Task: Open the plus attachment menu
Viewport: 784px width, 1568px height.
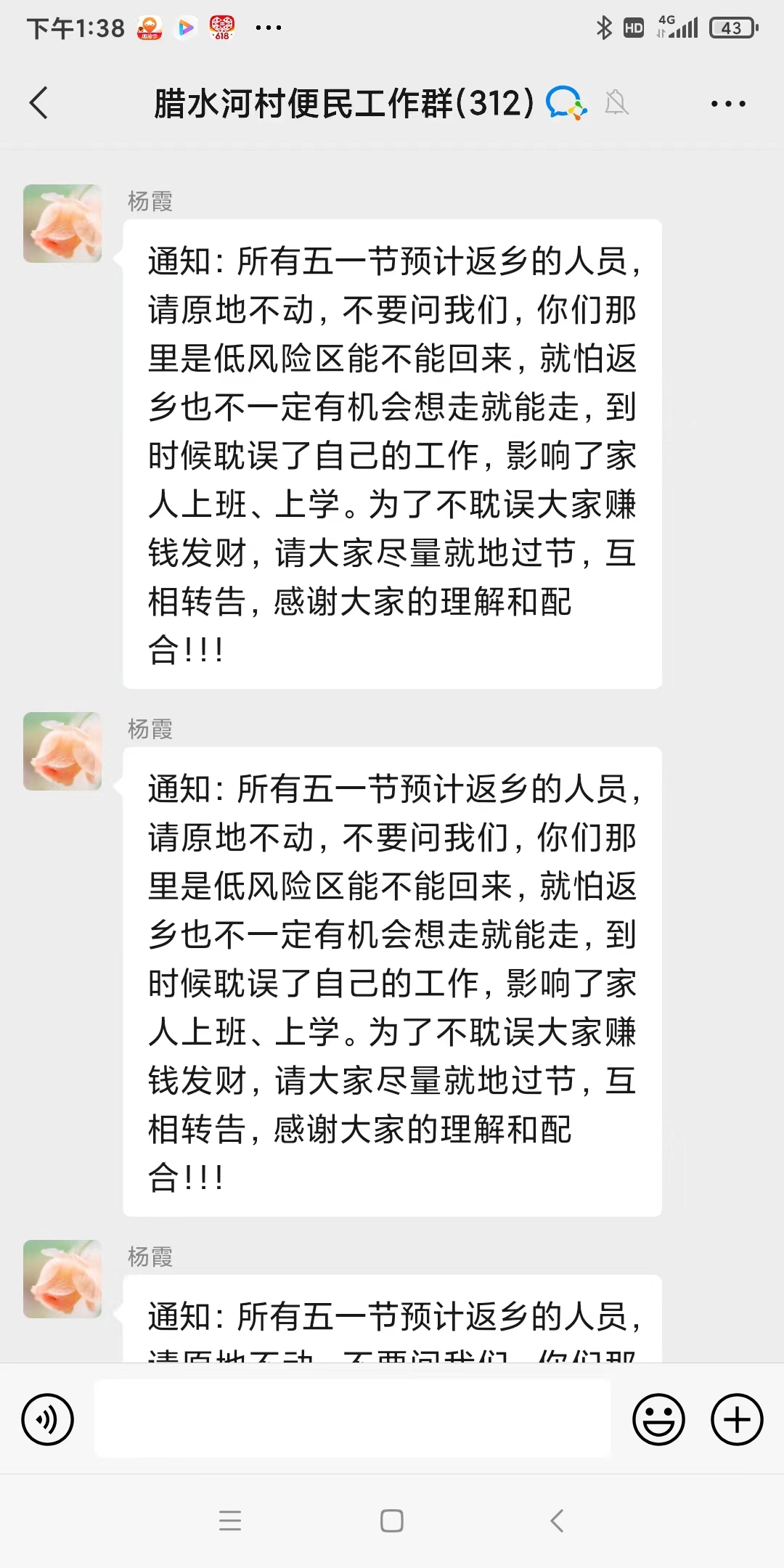Action: click(x=737, y=1419)
